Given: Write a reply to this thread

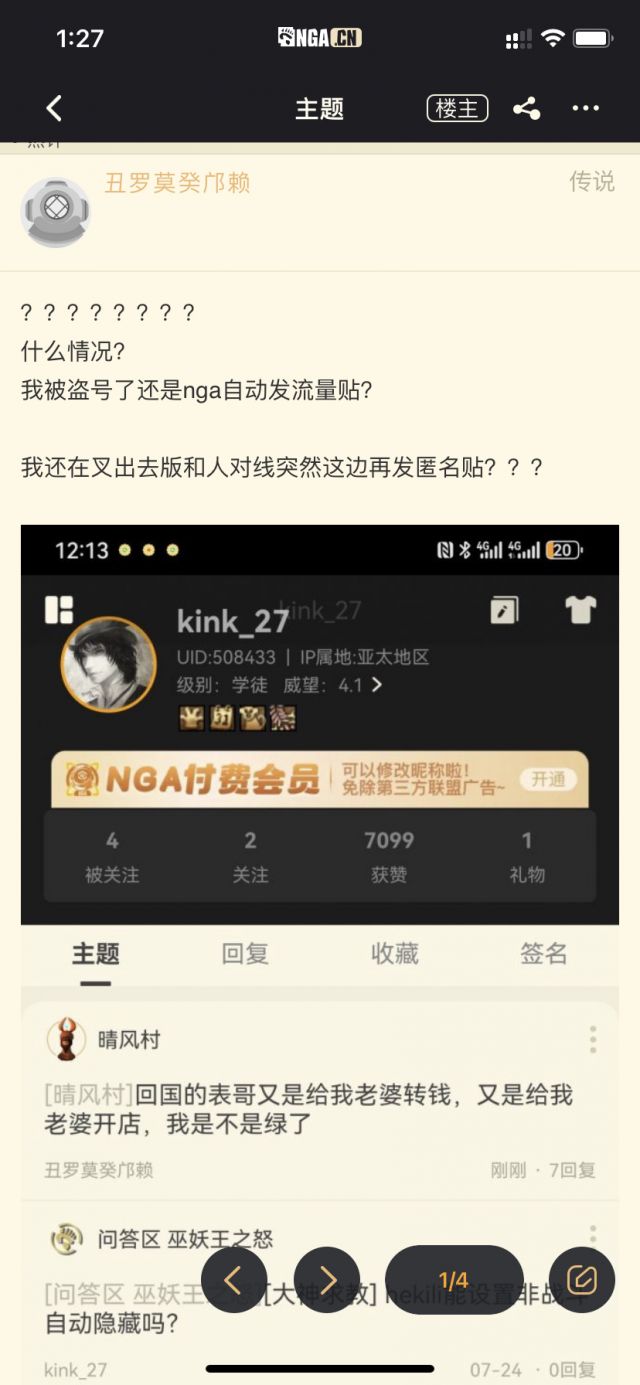Looking at the screenshot, I should coord(582,1280).
